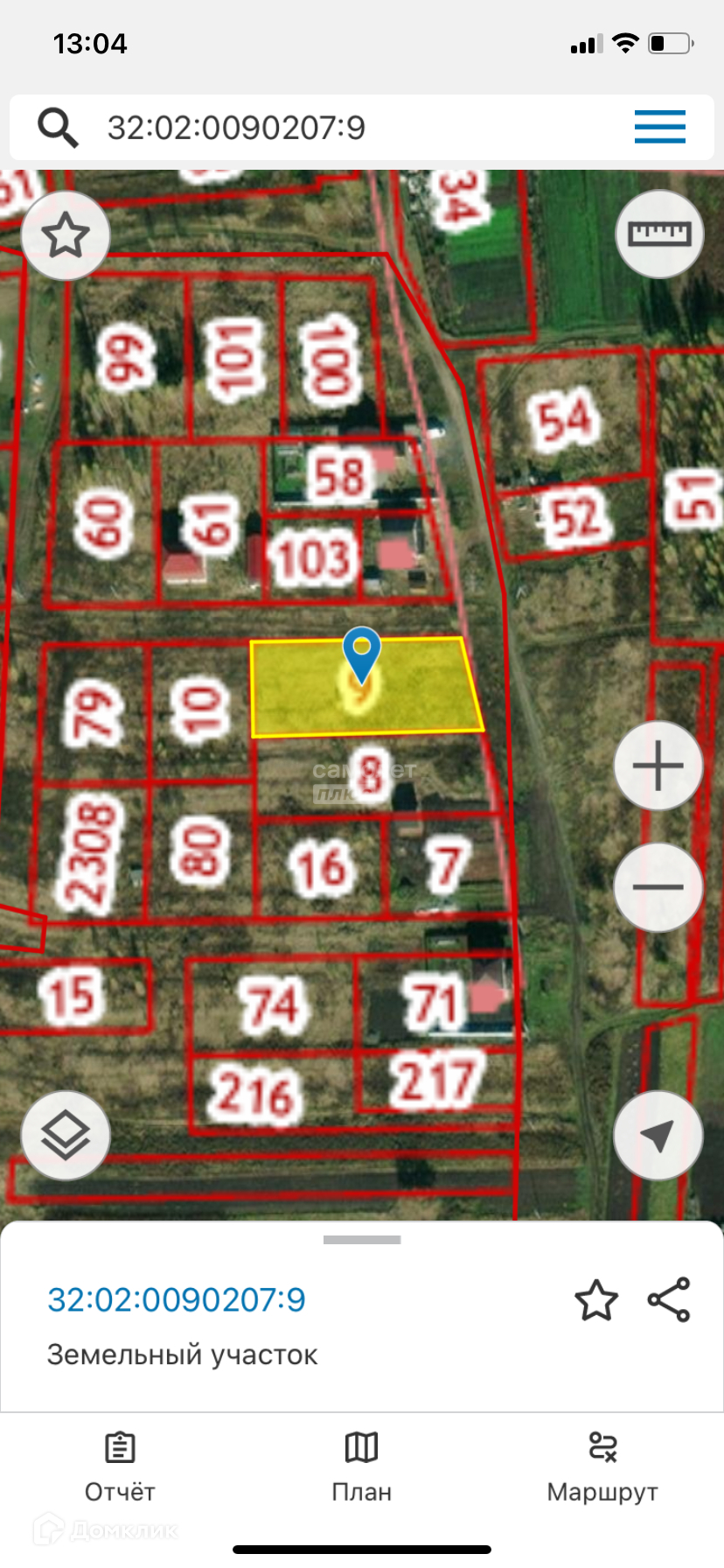Open the ruler measurement tool
Viewport: 724px width, 1568px height.
point(659,234)
